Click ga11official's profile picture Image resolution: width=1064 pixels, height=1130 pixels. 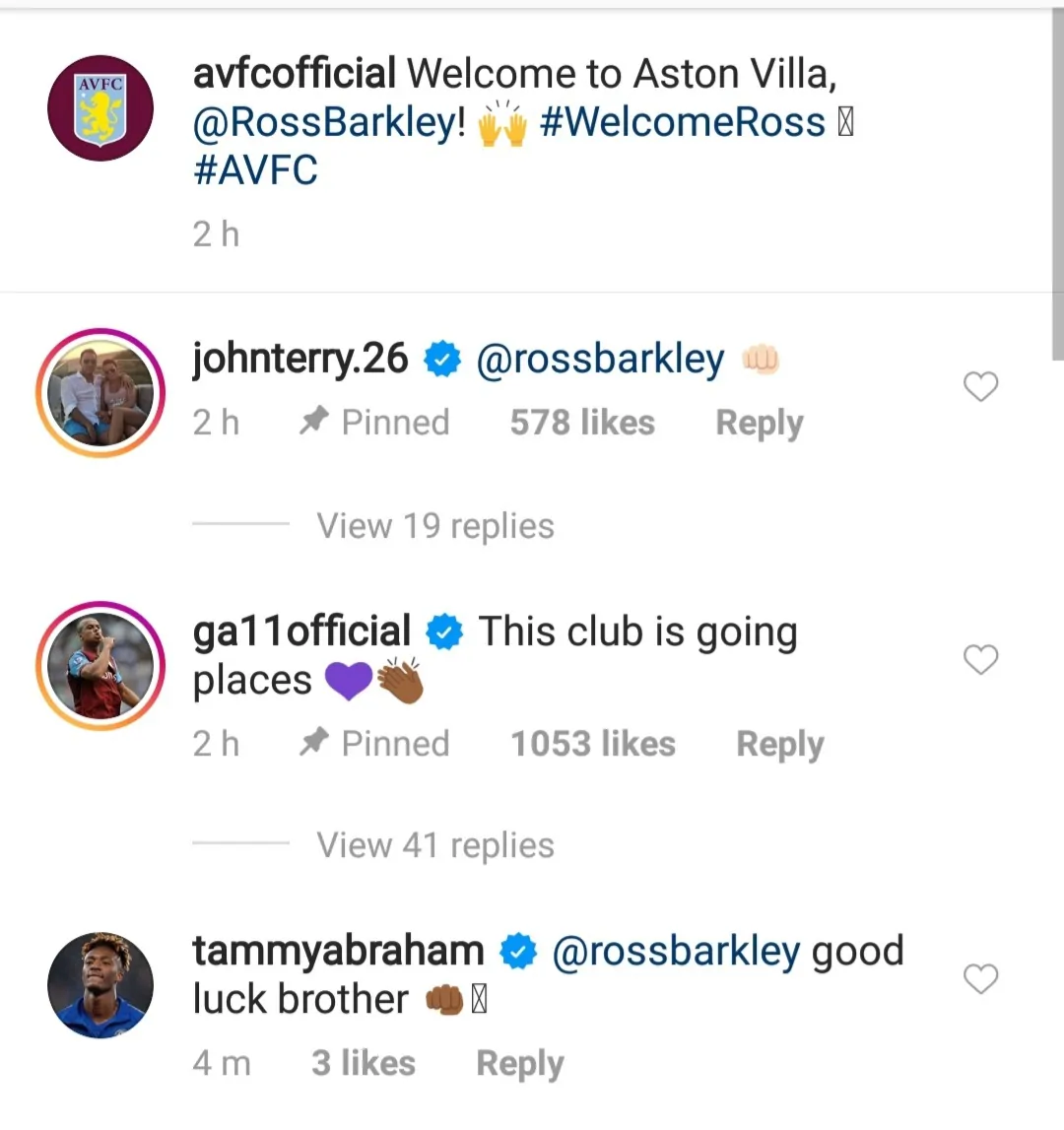click(x=100, y=664)
